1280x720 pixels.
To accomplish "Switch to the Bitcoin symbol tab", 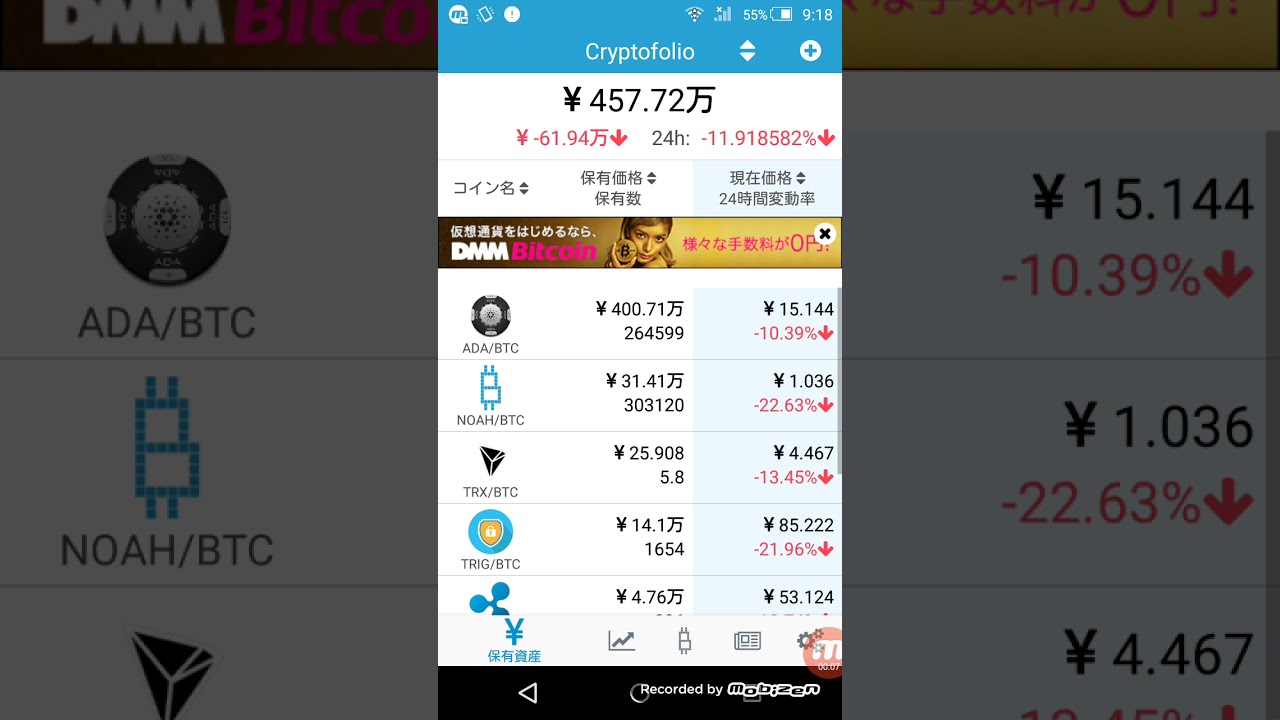I will [x=684, y=641].
